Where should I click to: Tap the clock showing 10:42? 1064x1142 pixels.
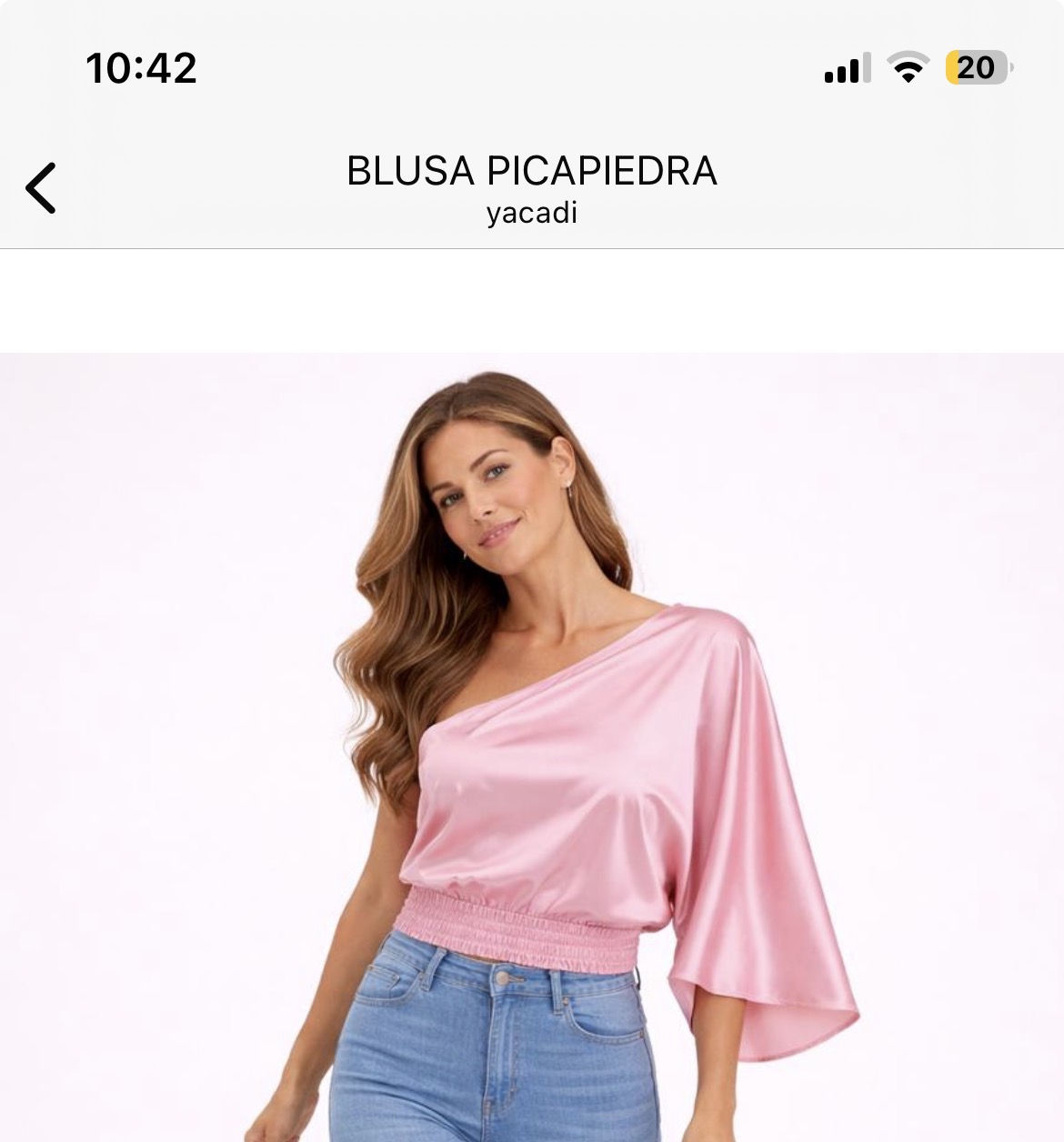140,66
